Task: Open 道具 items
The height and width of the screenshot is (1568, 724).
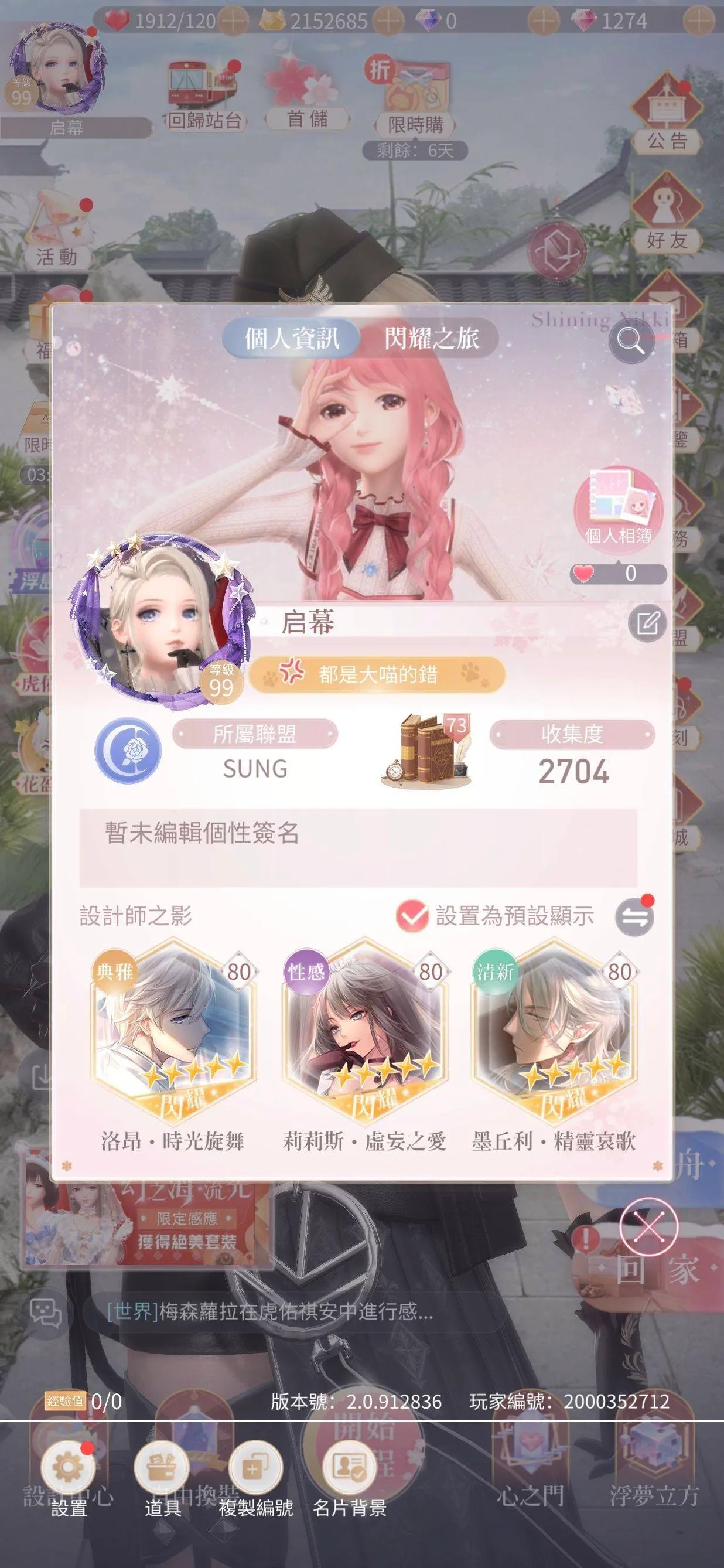Action: 162,1468
